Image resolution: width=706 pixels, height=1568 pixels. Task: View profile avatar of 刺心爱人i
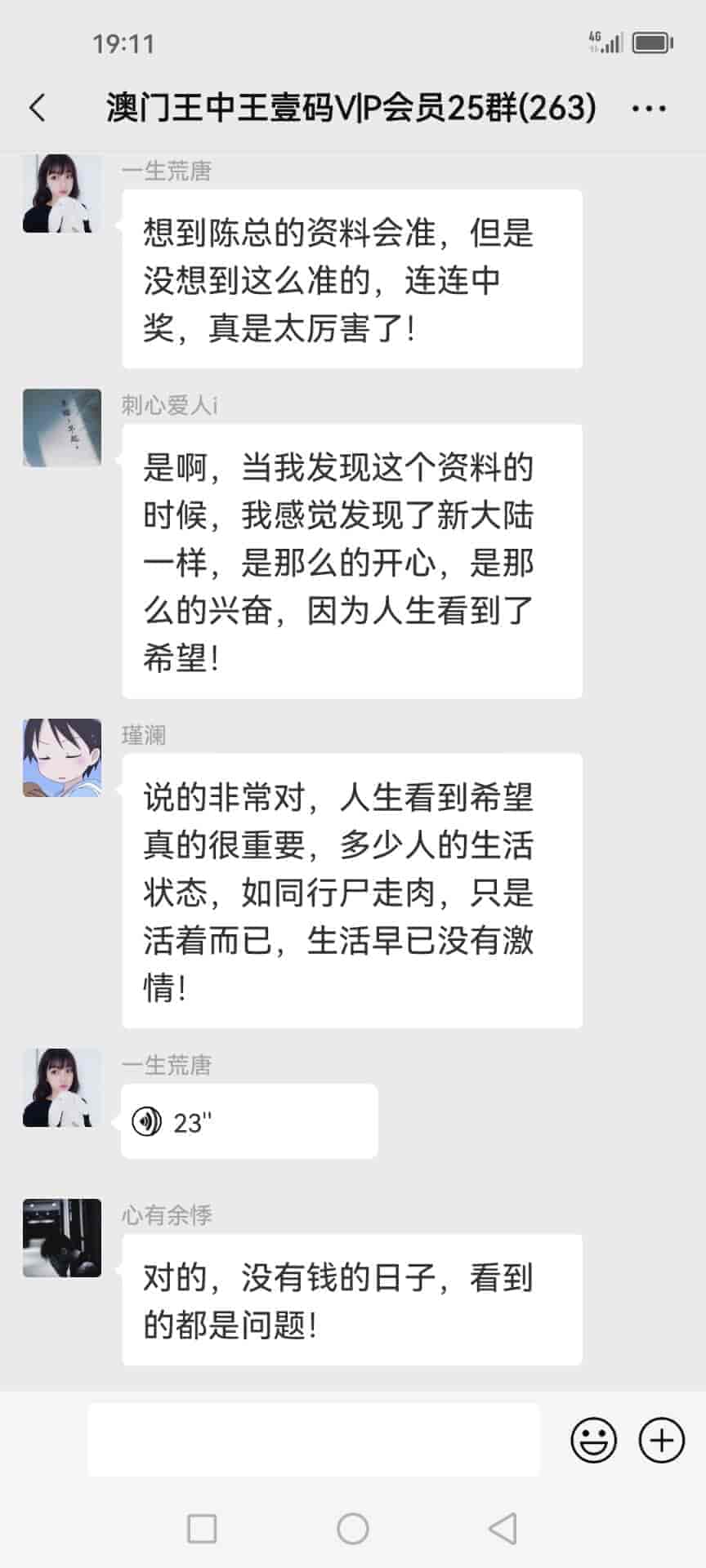coord(62,428)
